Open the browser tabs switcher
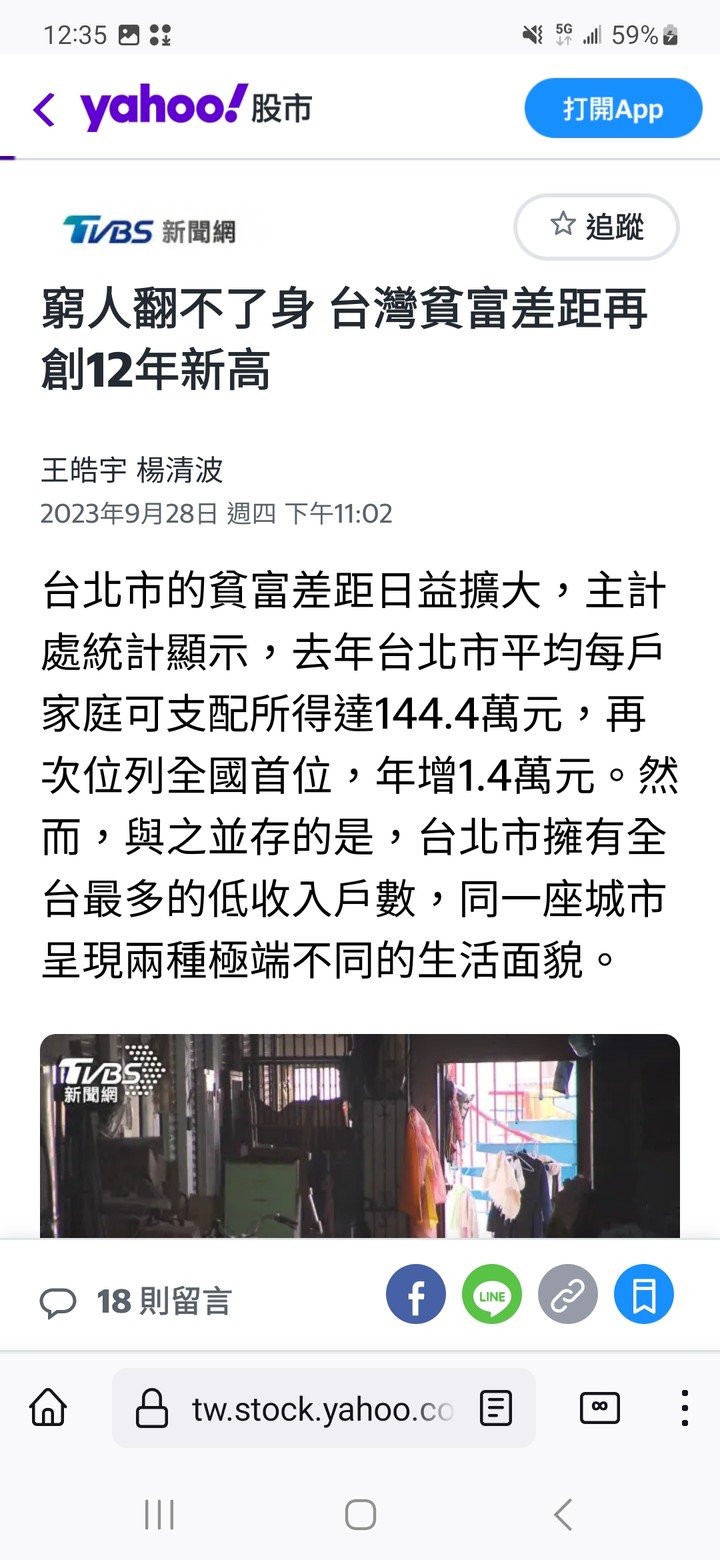The image size is (720, 1560). click(x=599, y=1408)
